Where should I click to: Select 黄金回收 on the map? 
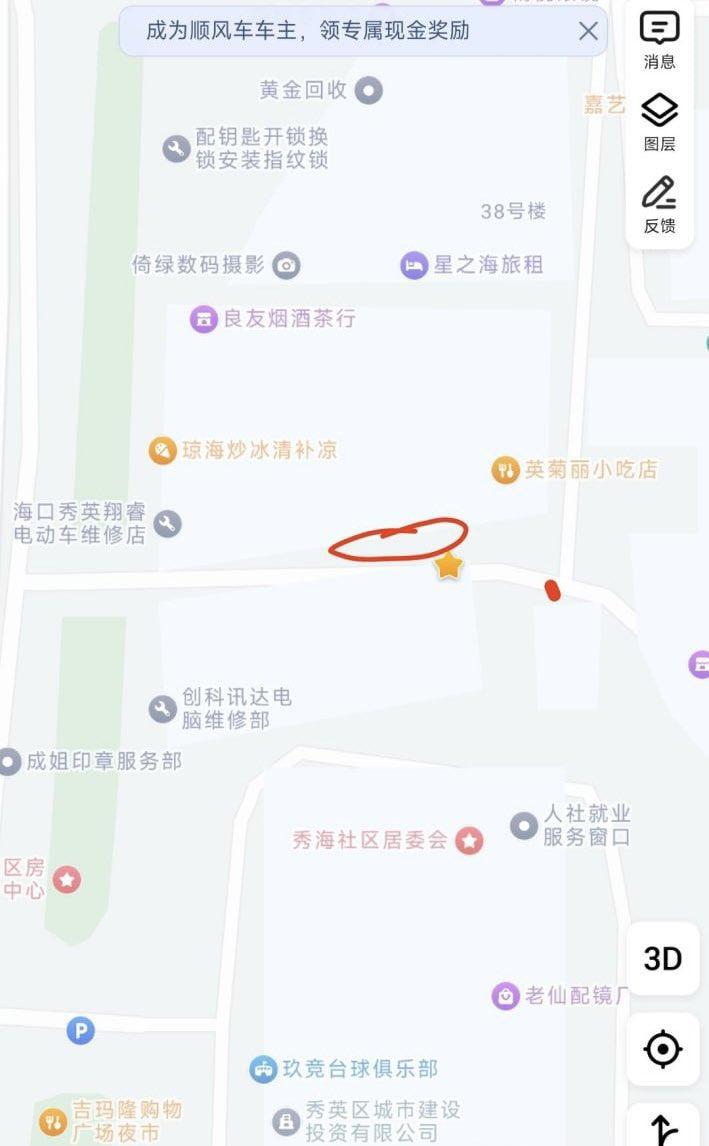click(370, 90)
